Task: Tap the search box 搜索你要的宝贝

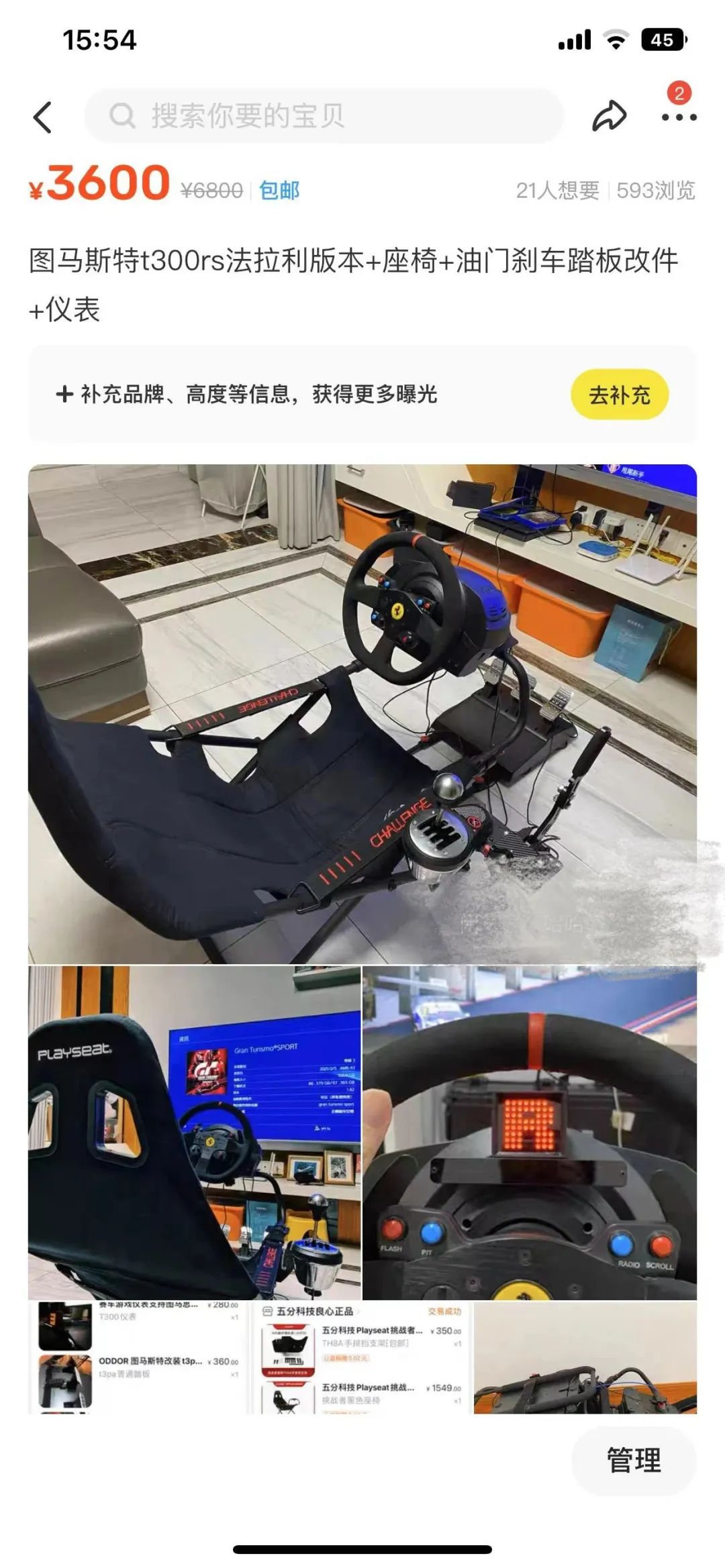Action: coord(324,116)
